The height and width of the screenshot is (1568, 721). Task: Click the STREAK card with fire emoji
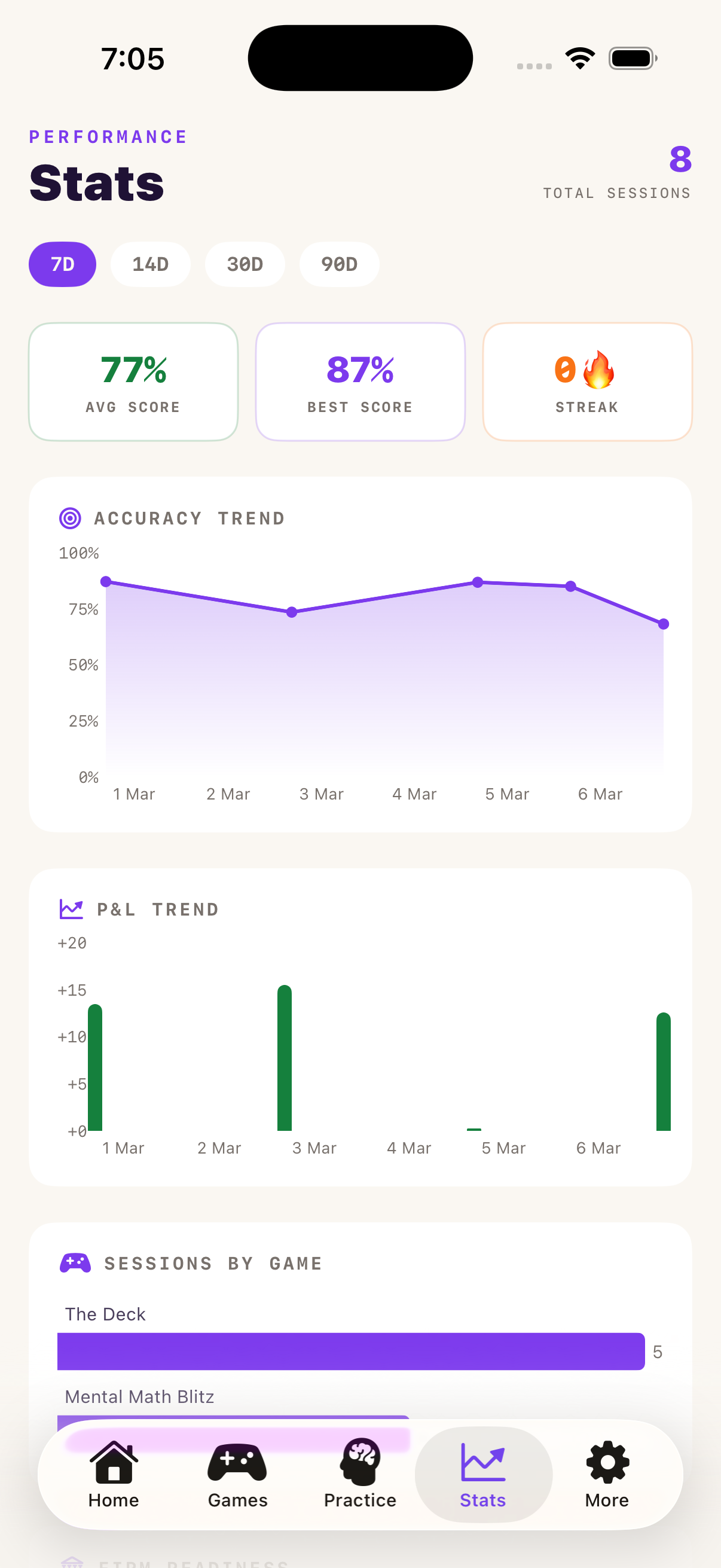[587, 381]
